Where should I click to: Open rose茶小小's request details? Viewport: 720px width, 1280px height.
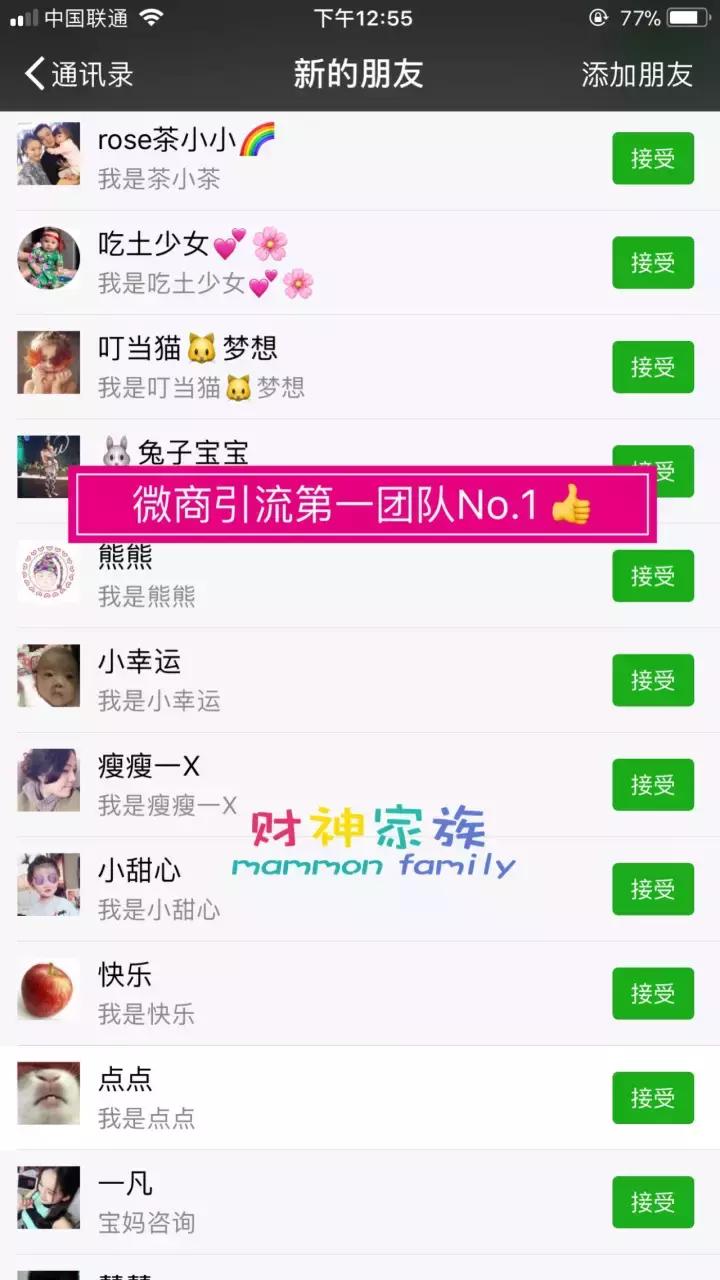[300, 158]
